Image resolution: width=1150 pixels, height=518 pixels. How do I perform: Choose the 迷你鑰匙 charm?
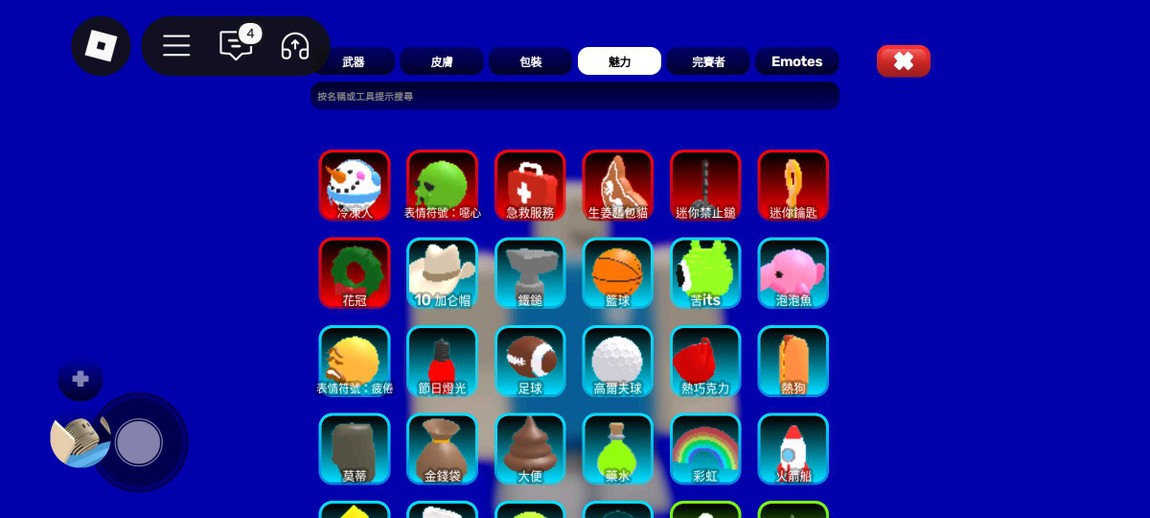point(793,185)
